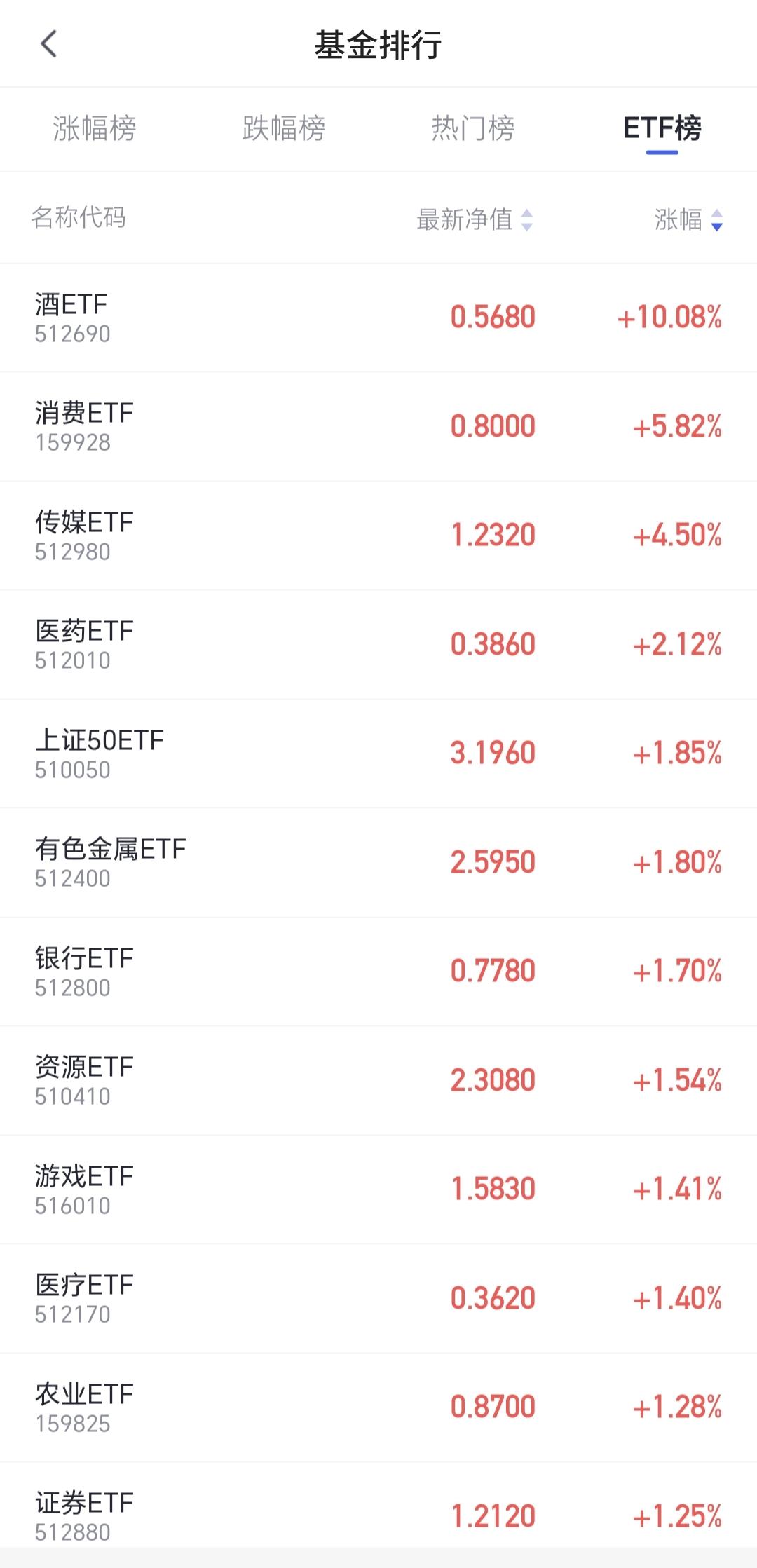Open 有色金属ETF 512400 details
This screenshot has height=1568, width=757.
click(x=378, y=862)
